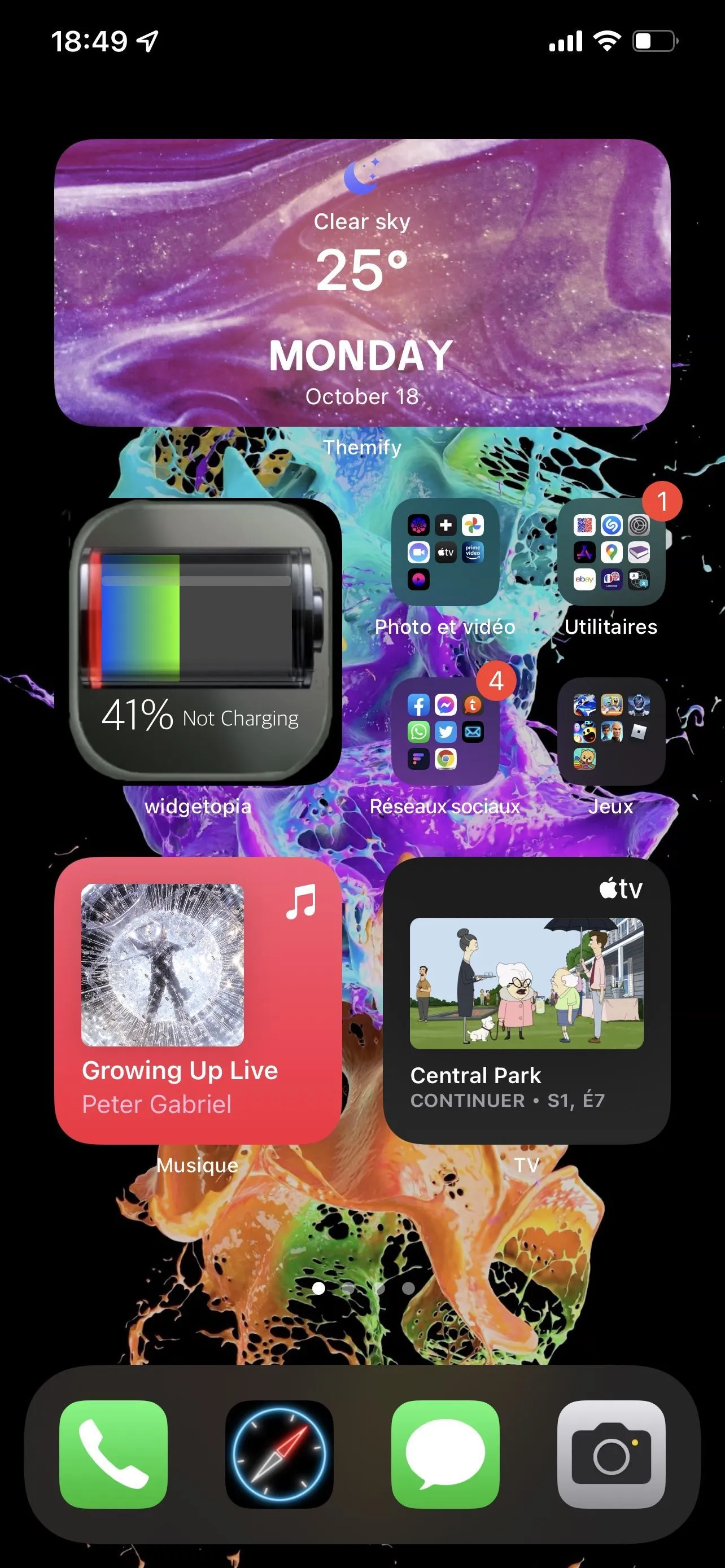The width and height of the screenshot is (725, 1568).
Task: Open the Camera app from dock
Action: (x=610, y=1453)
